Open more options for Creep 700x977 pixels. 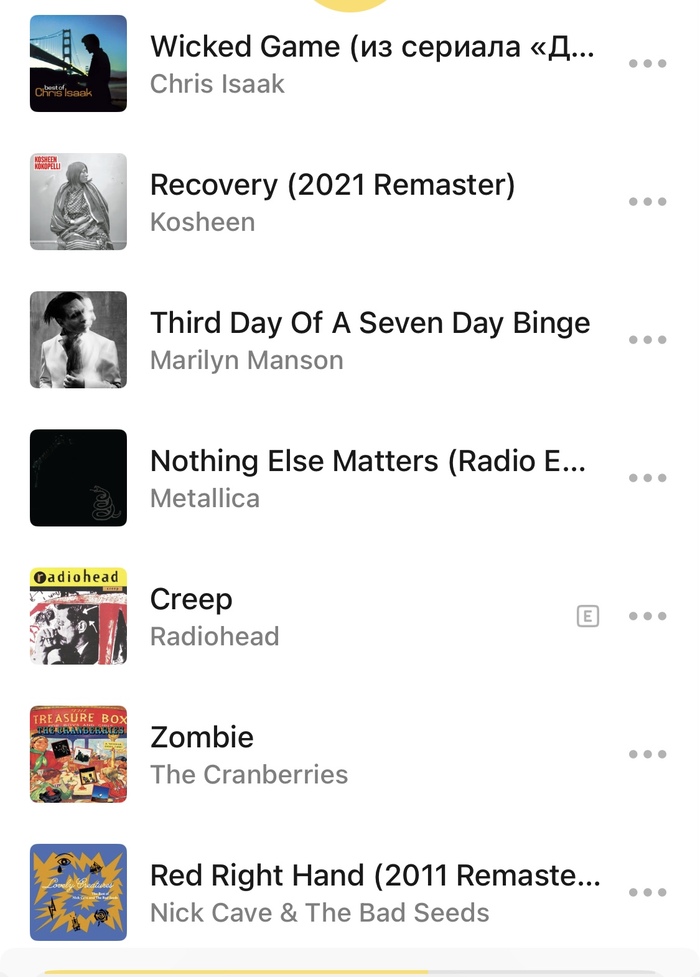coord(647,616)
